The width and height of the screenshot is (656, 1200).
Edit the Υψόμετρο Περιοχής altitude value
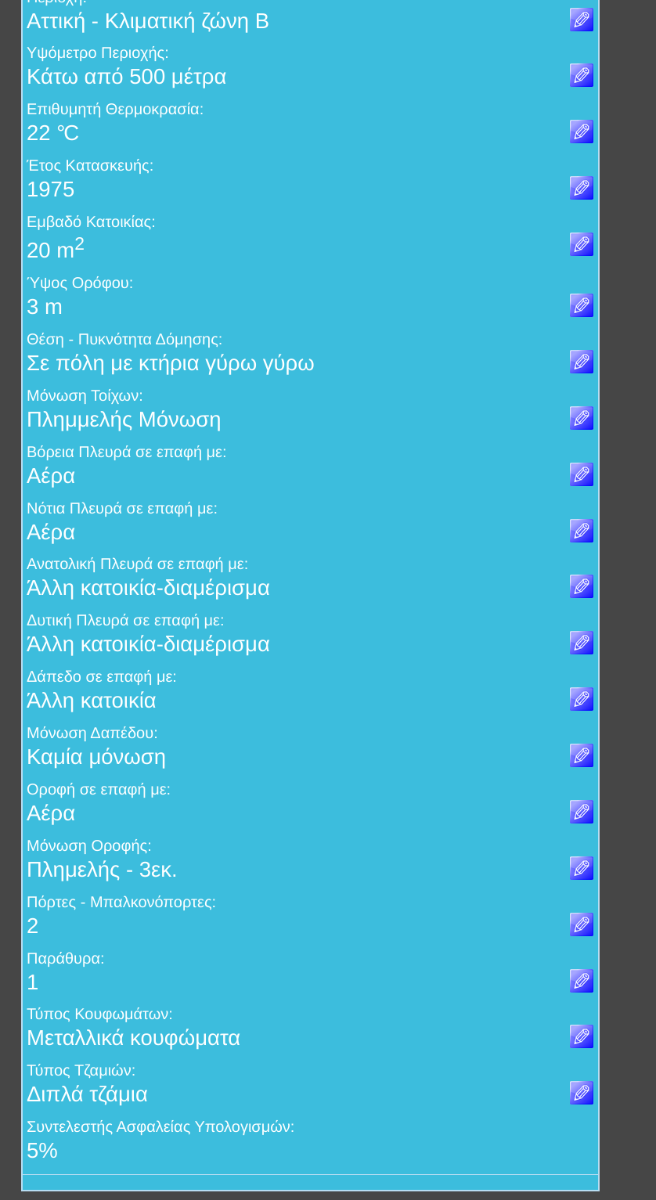[x=581, y=76]
